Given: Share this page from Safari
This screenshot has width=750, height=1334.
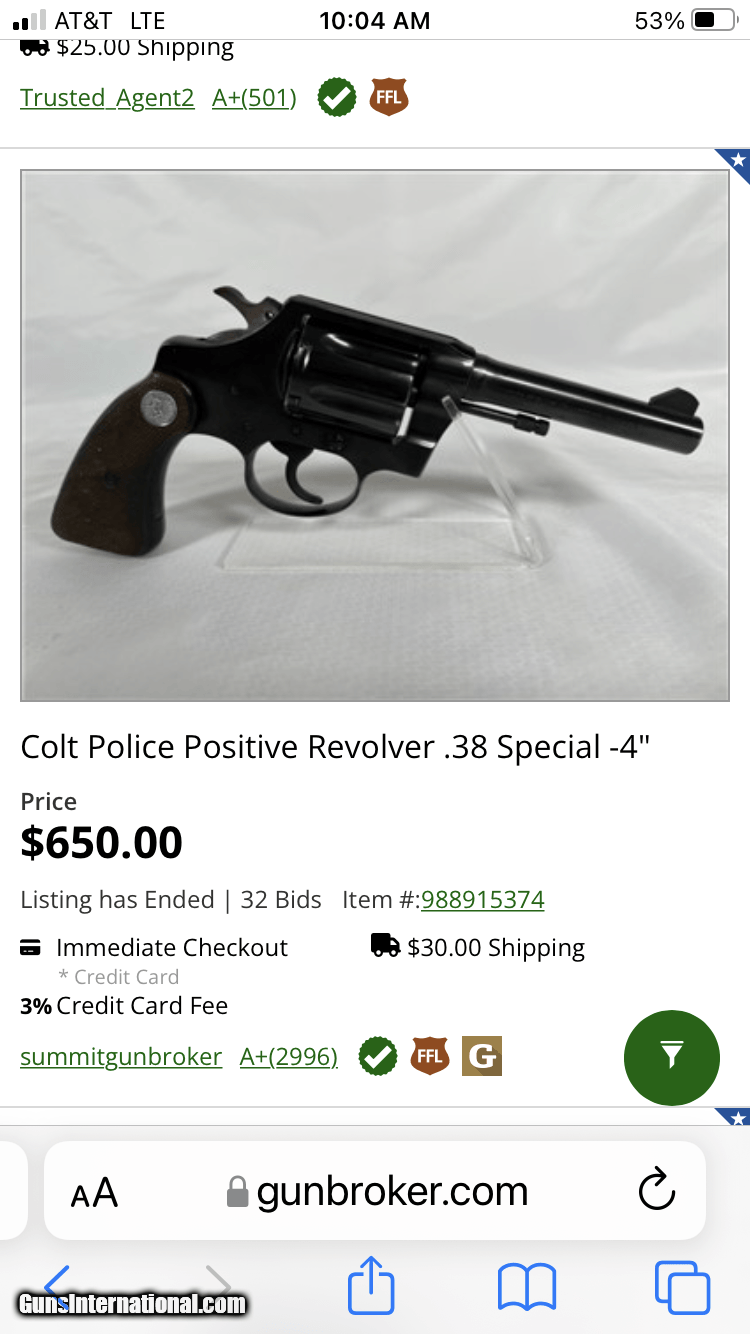Looking at the screenshot, I should point(372,1286).
